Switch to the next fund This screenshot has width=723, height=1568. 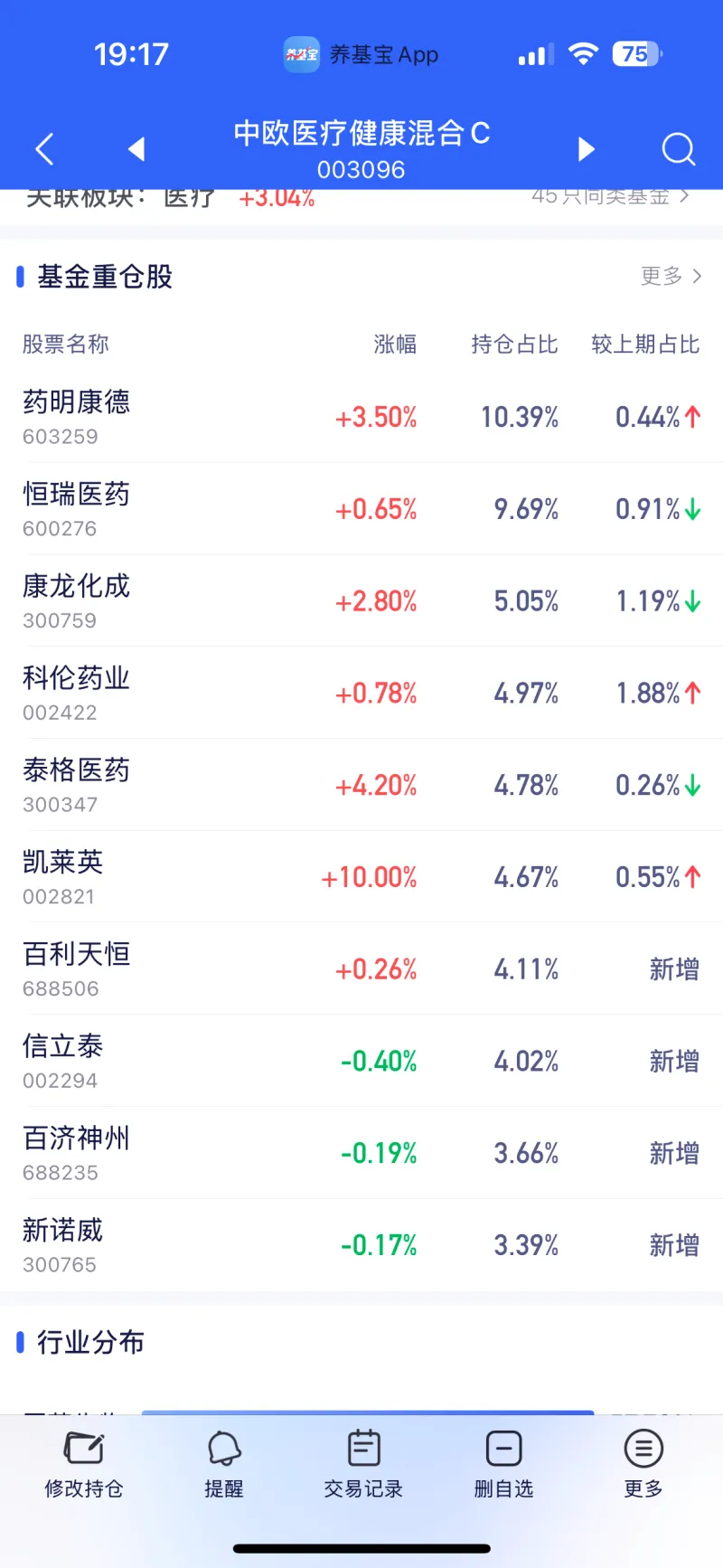coord(587,149)
